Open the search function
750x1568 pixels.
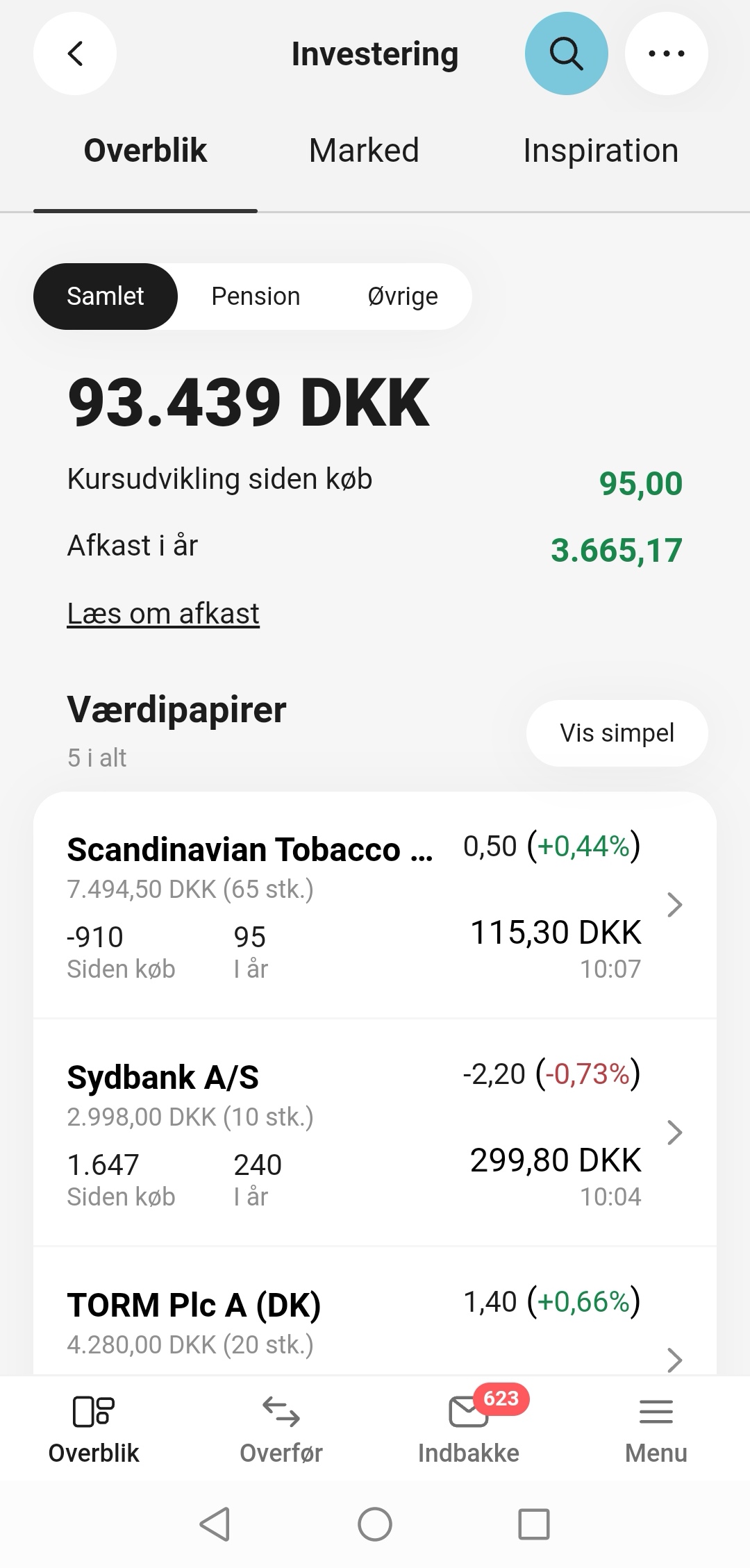[566, 53]
